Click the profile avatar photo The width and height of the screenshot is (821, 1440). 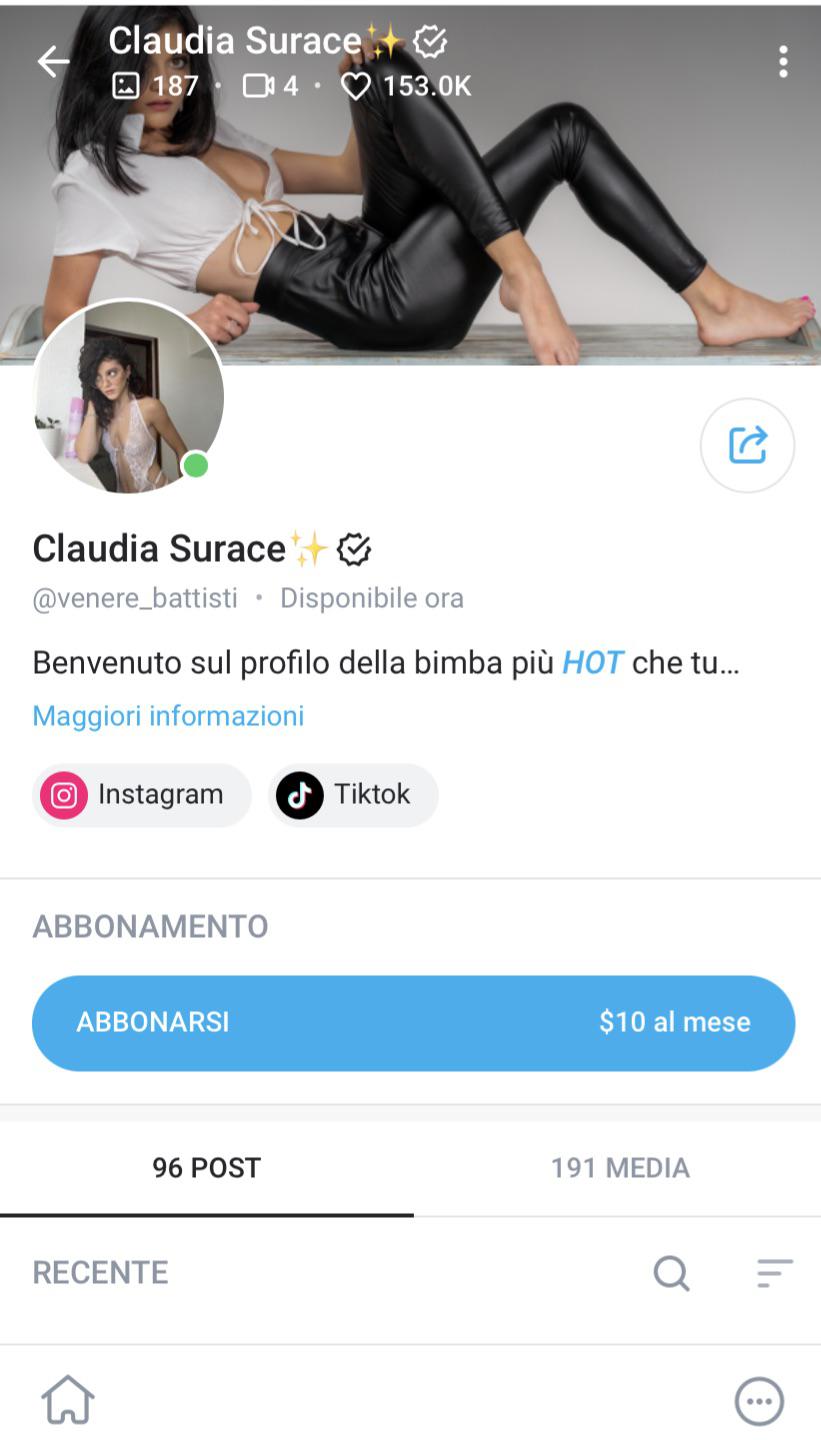130,397
